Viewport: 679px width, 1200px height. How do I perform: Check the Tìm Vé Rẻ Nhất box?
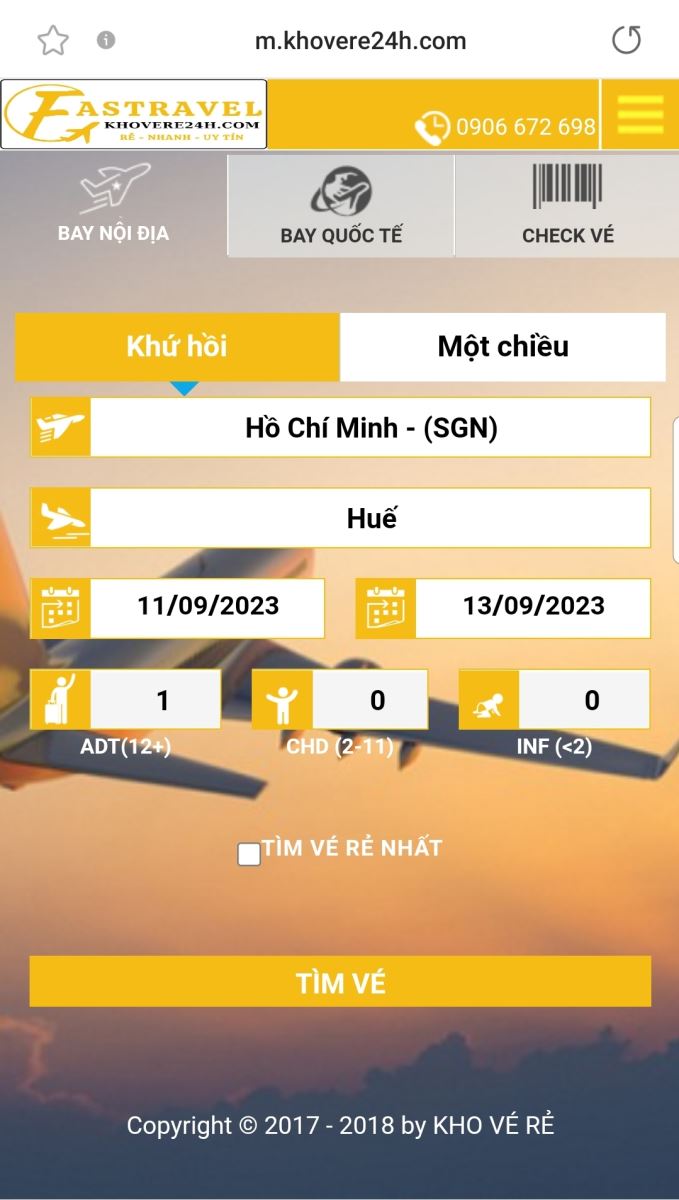pos(249,854)
